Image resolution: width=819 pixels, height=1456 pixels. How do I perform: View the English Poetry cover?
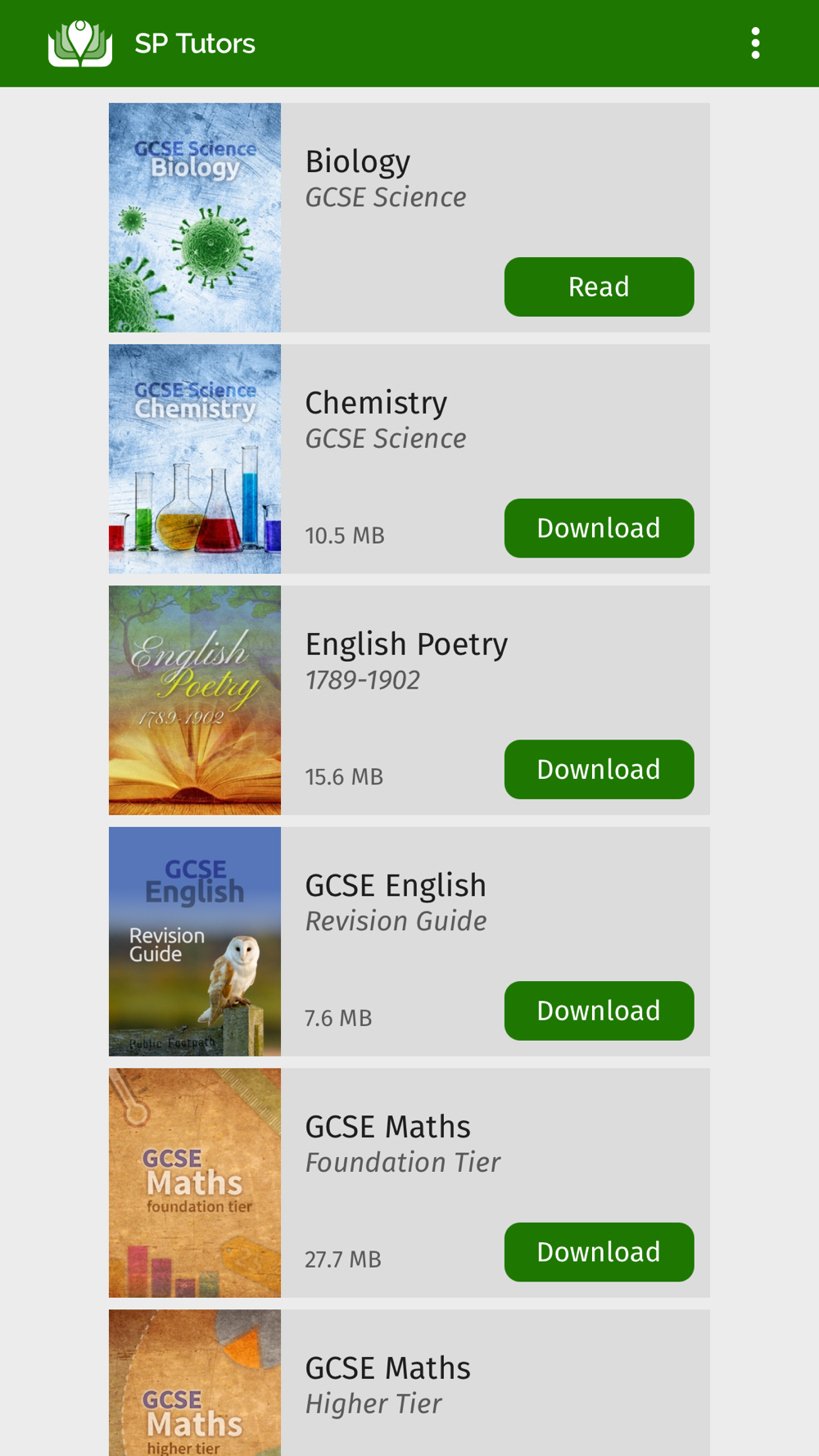pos(195,700)
